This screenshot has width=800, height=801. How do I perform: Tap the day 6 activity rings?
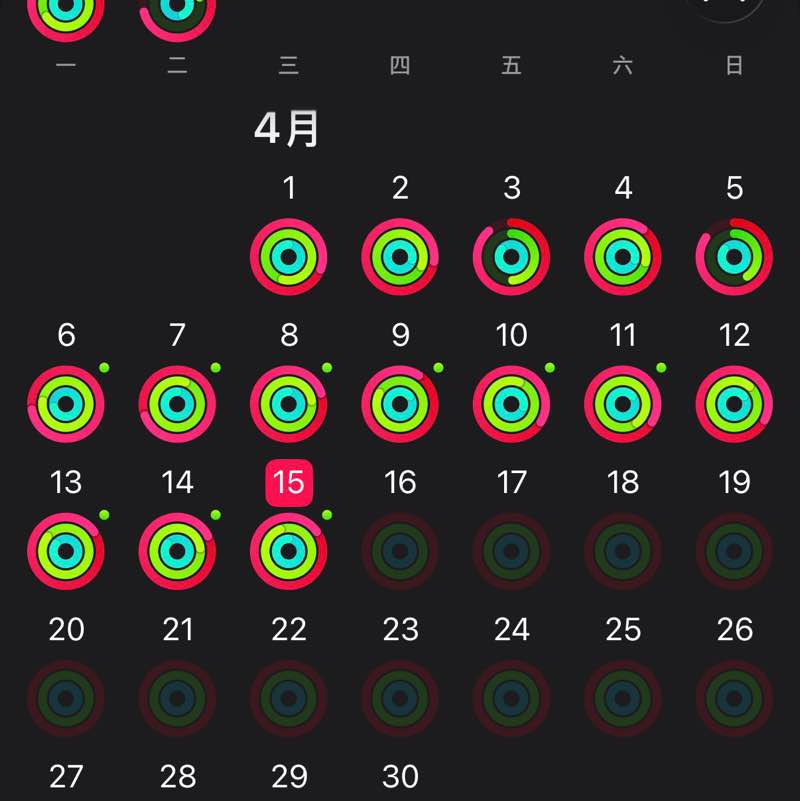point(66,404)
